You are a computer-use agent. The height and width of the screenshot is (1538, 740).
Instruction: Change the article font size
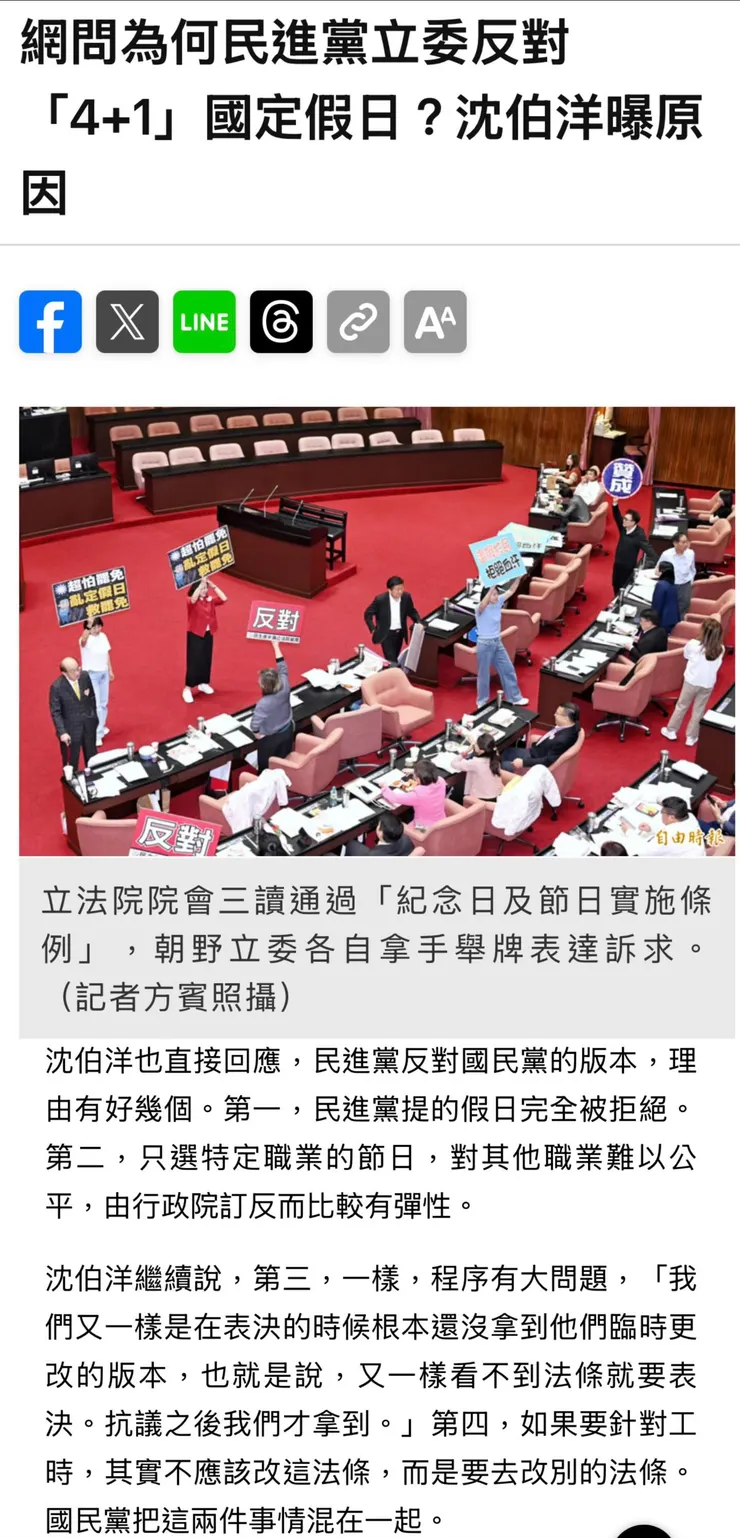pyautogui.click(x=435, y=322)
